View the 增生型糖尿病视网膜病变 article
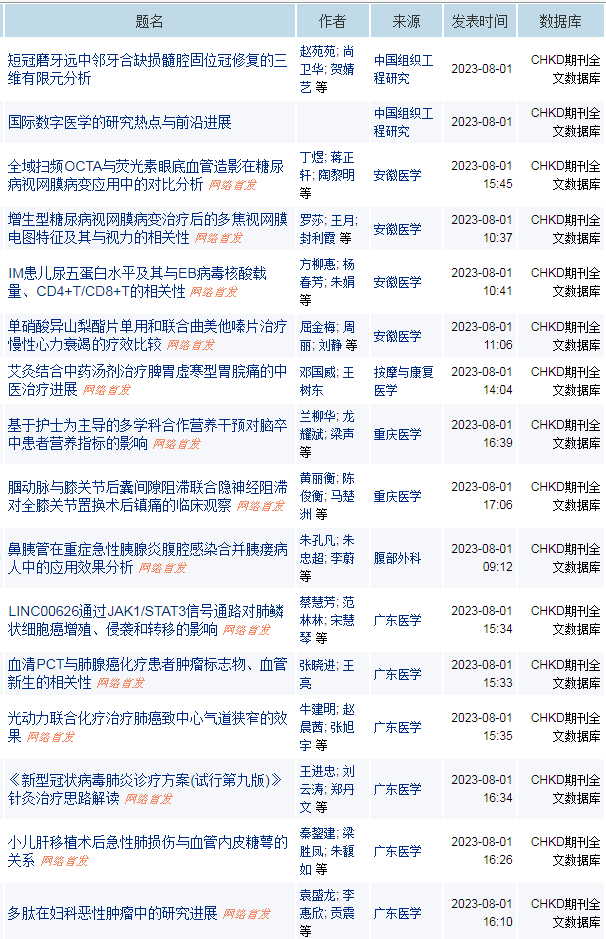Viewport: 606px width, 939px height. coord(147,219)
